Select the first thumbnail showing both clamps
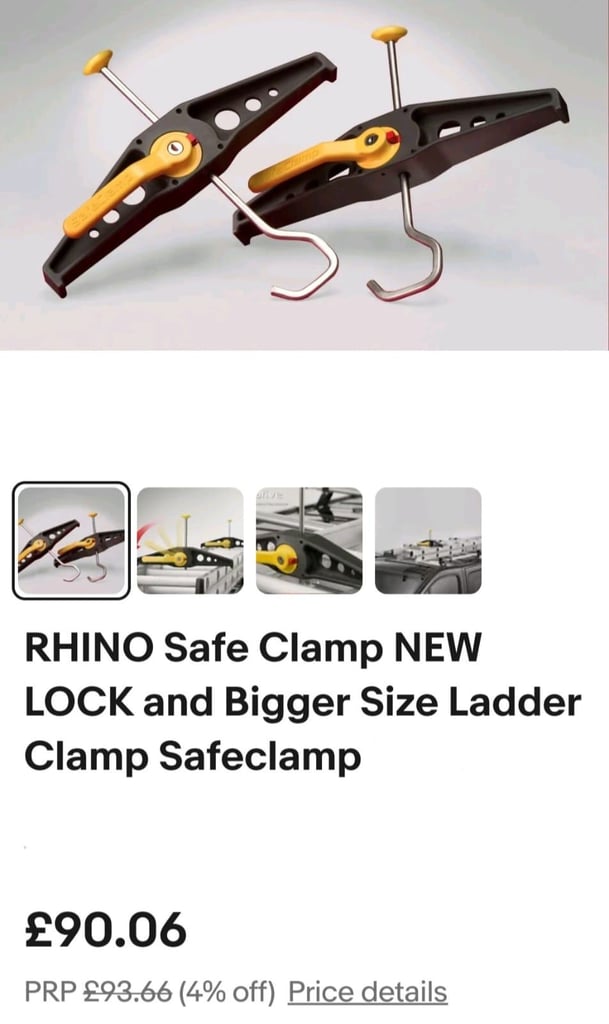609x1024 pixels. tap(71, 540)
